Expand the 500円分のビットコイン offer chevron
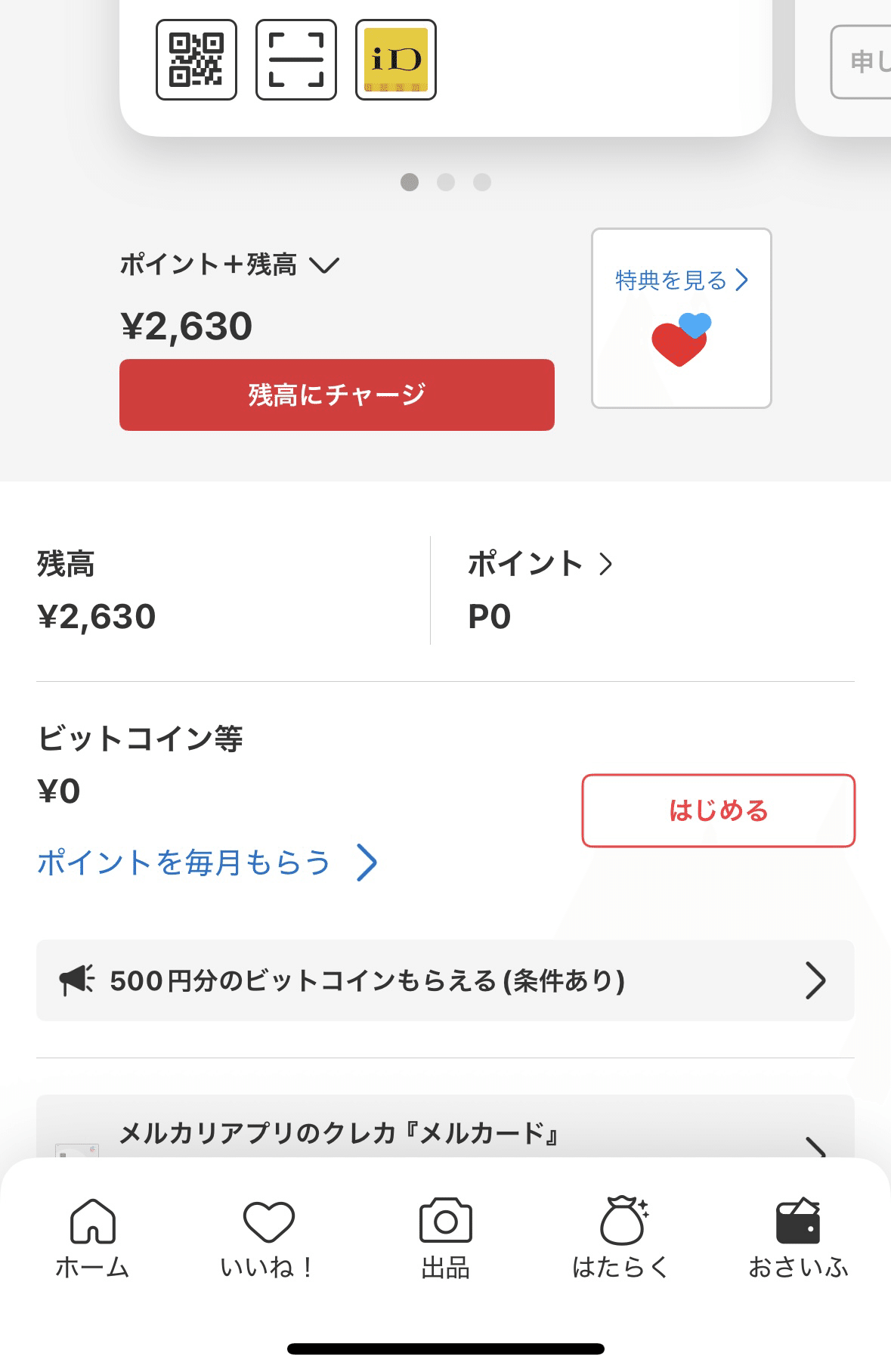The height and width of the screenshot is (1372, 891). tap(815, 980)
